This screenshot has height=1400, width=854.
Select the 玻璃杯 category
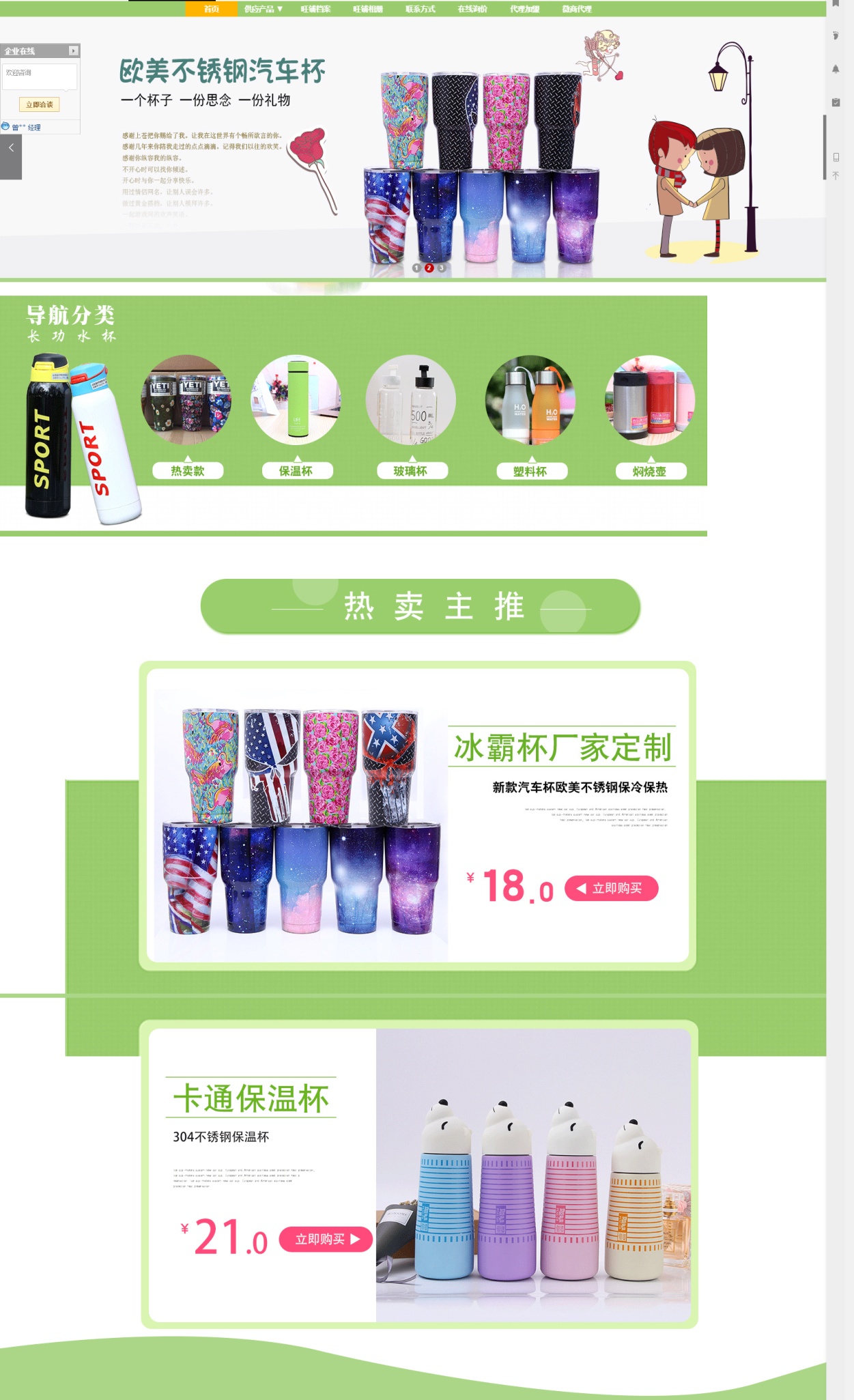point(411,470)
